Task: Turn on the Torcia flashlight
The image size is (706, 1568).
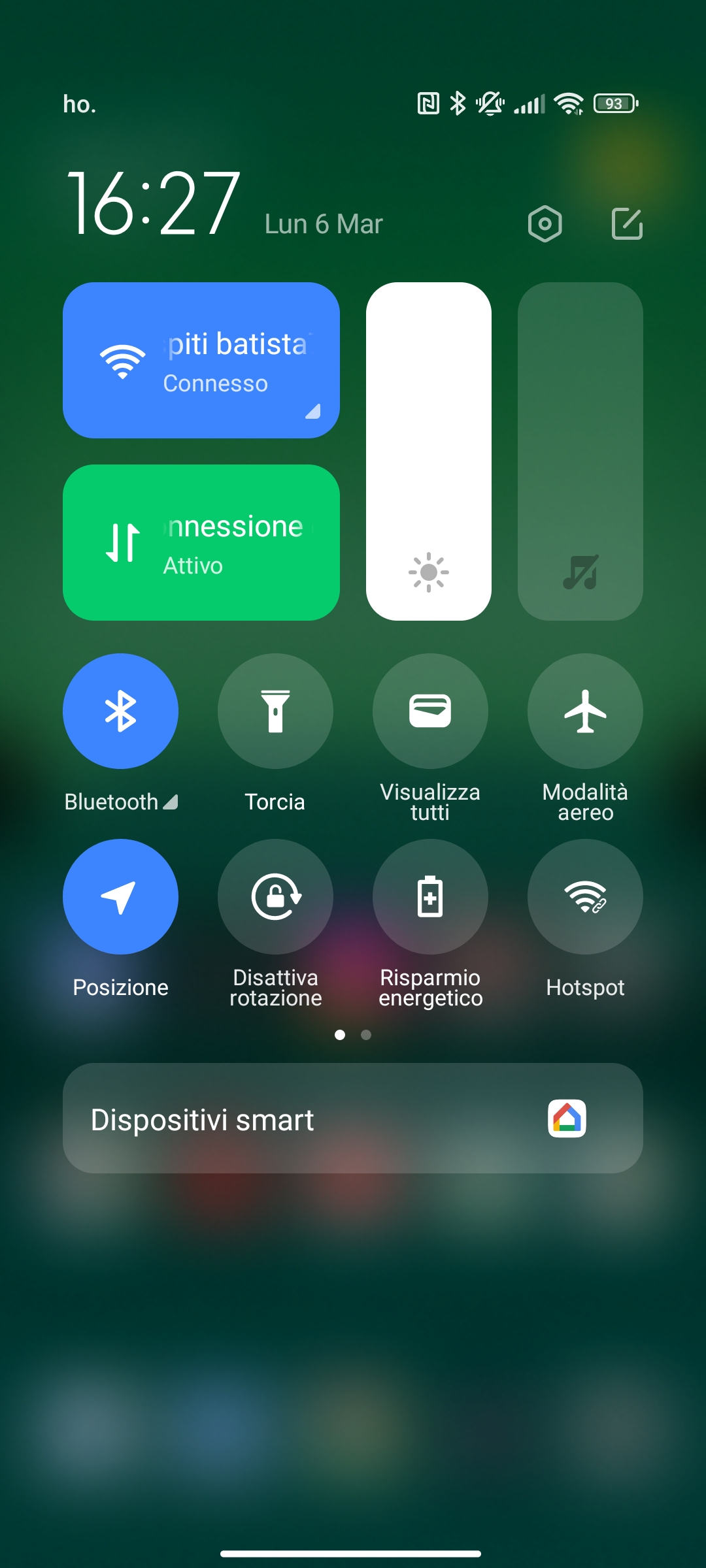Action: (x=275, y=711)
